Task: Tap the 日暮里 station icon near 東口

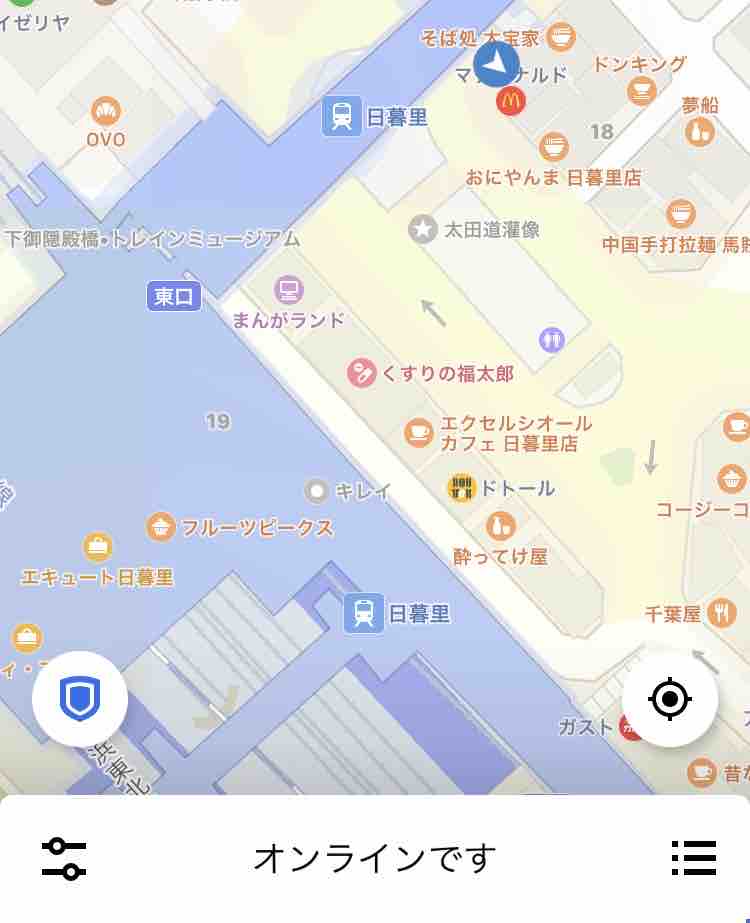Action: click(x=341, y=116)
